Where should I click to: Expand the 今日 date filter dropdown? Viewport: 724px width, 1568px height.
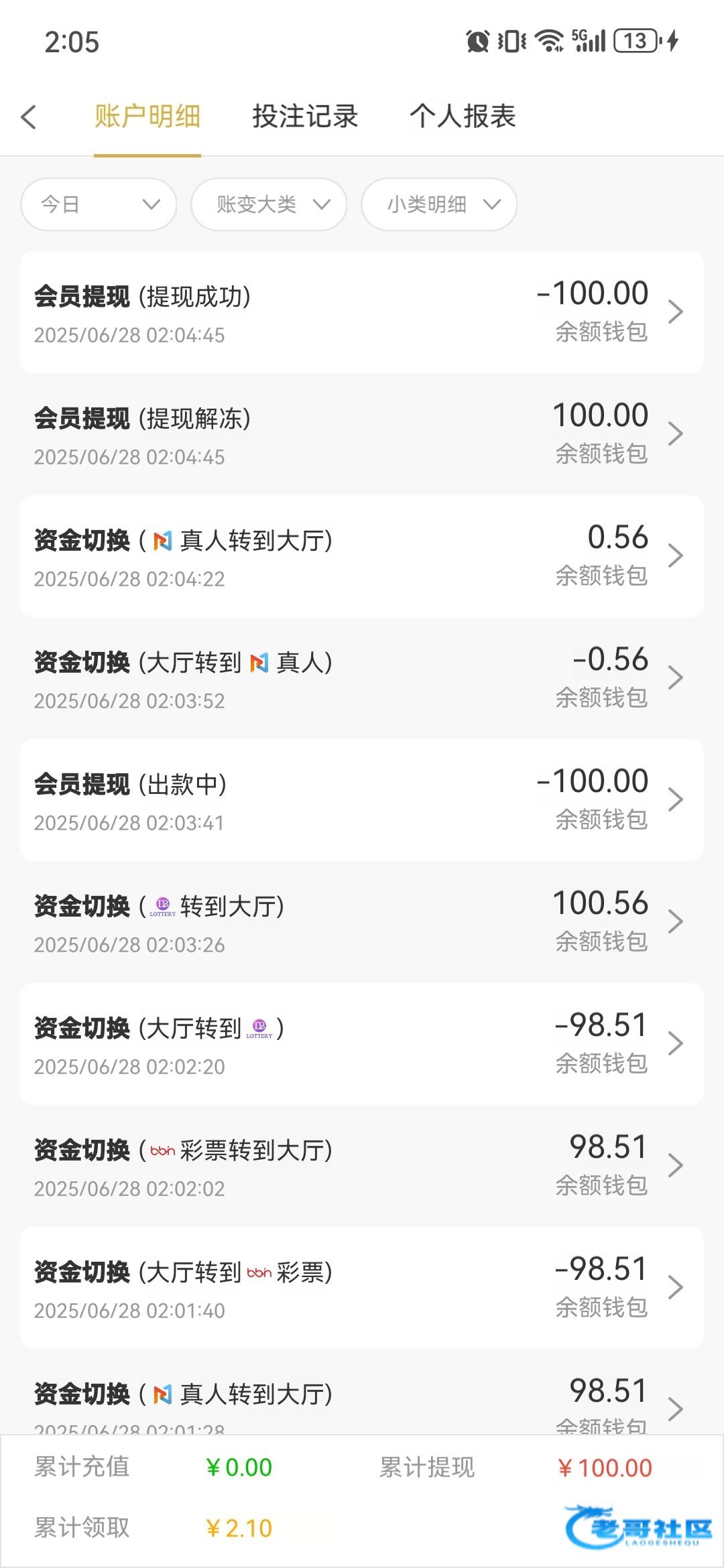click(x=99, y=204)
